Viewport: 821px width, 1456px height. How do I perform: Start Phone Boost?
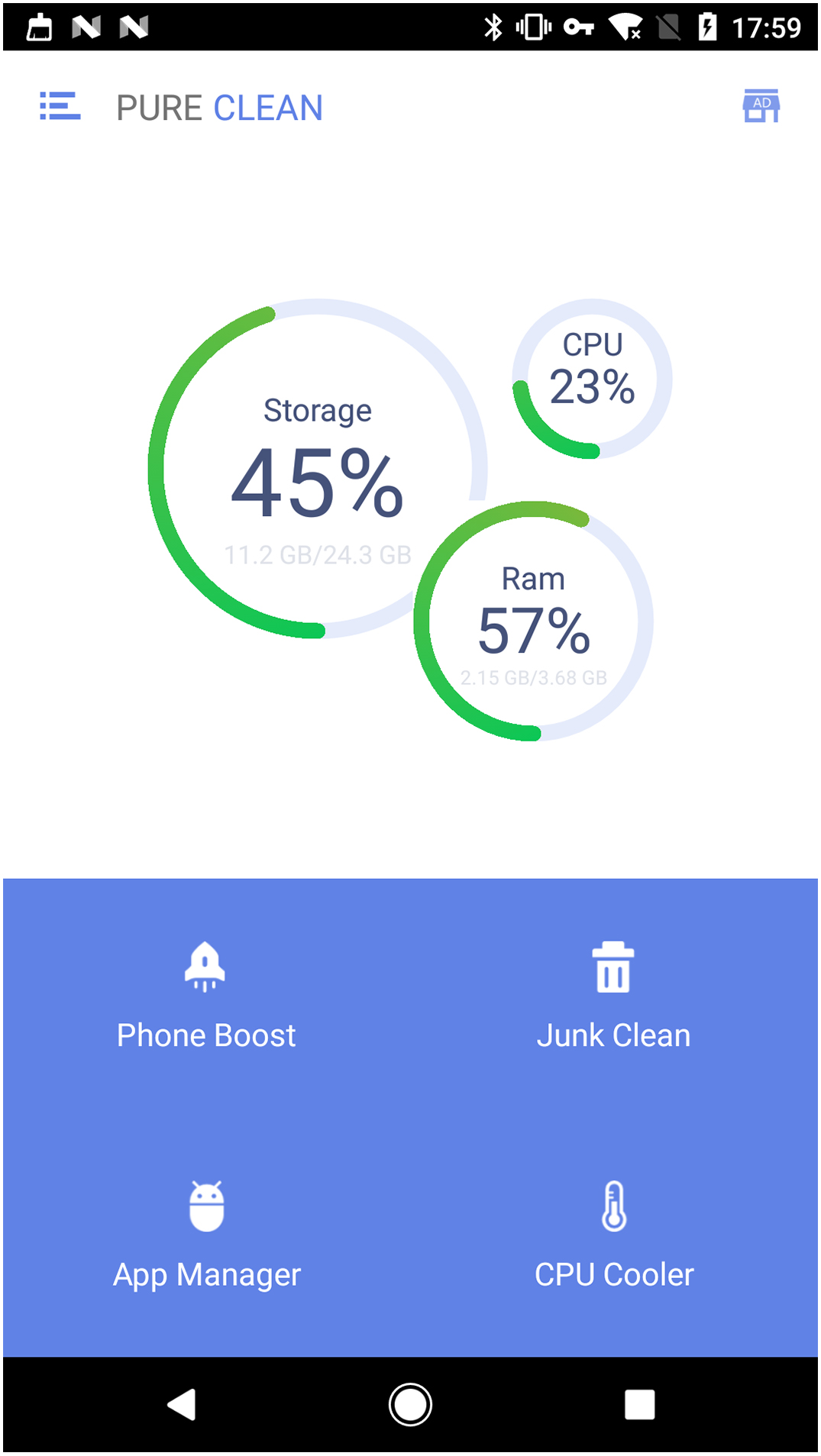[x=205, y=996]
